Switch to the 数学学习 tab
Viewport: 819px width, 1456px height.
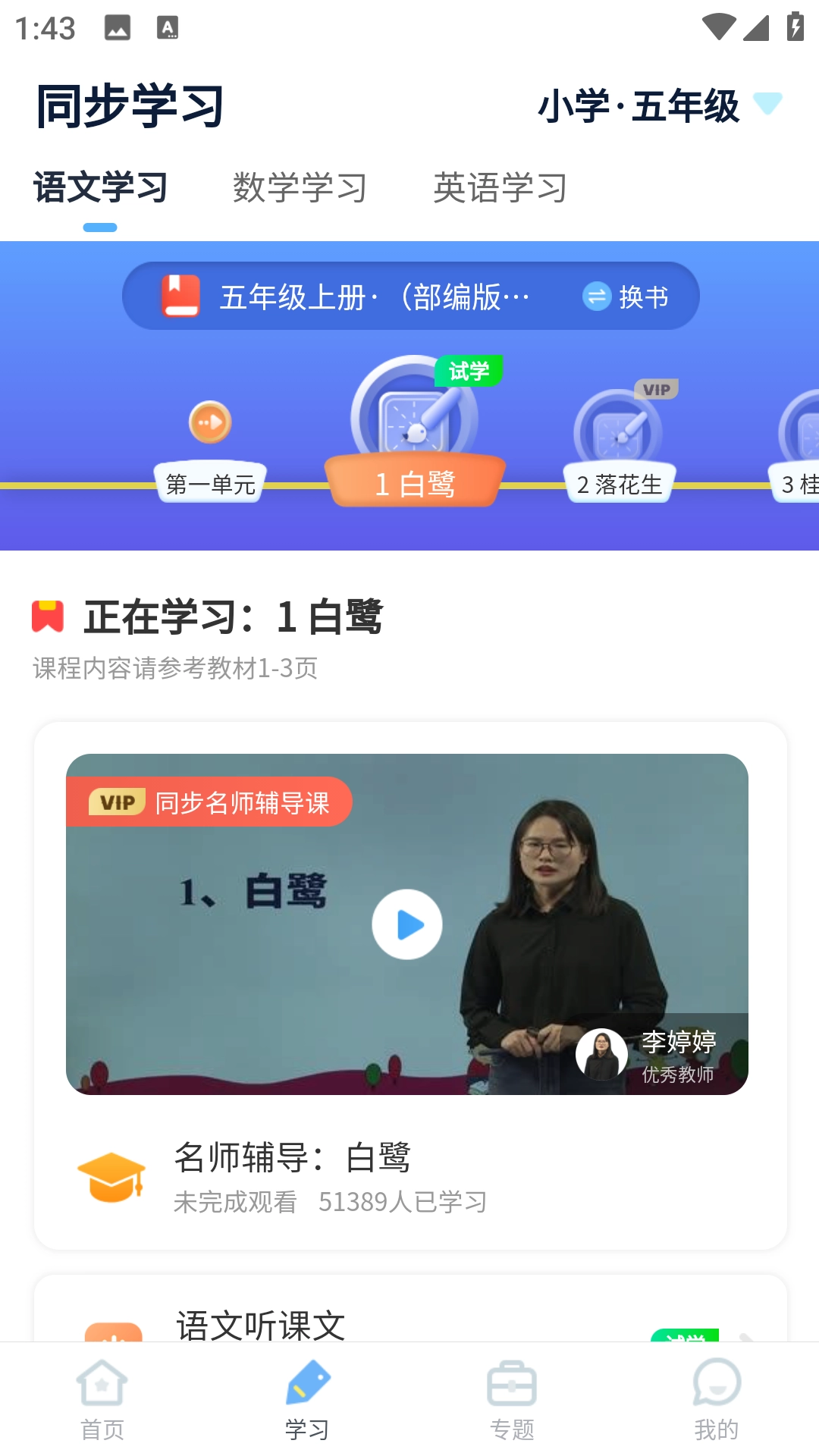pos(300,187)
